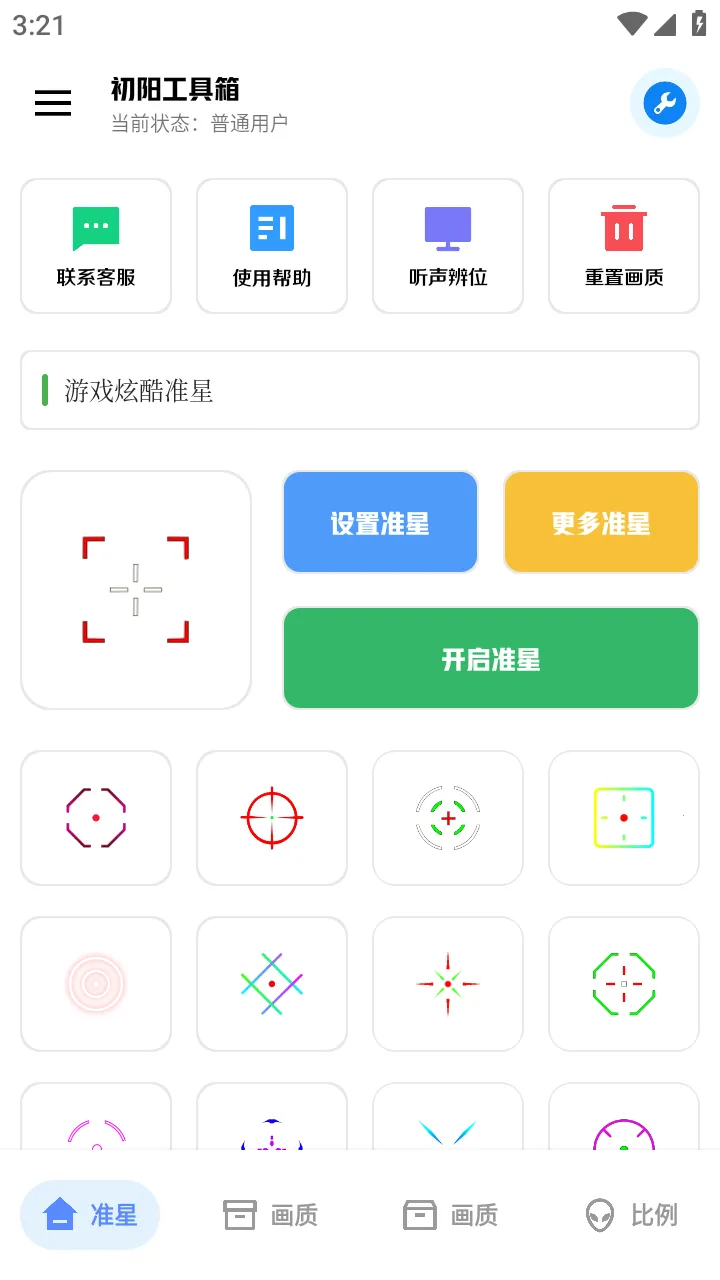The height and width of the screenshot is (1280, 720).
Task: Select the colorful X crosshair style
Action: (272, 983)
